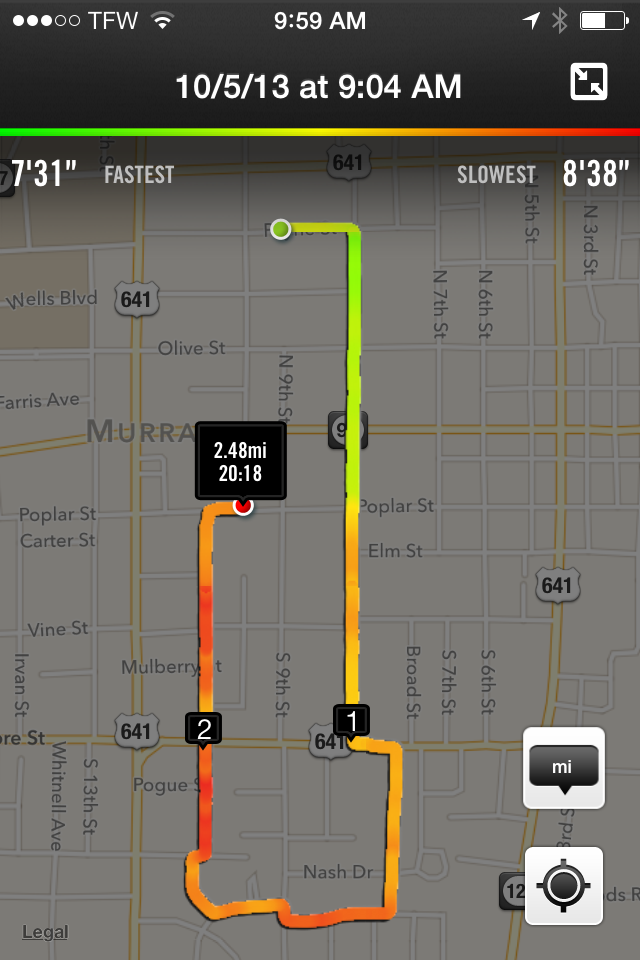
Task: Open the Legal link on the map
Action: (45, 932)
